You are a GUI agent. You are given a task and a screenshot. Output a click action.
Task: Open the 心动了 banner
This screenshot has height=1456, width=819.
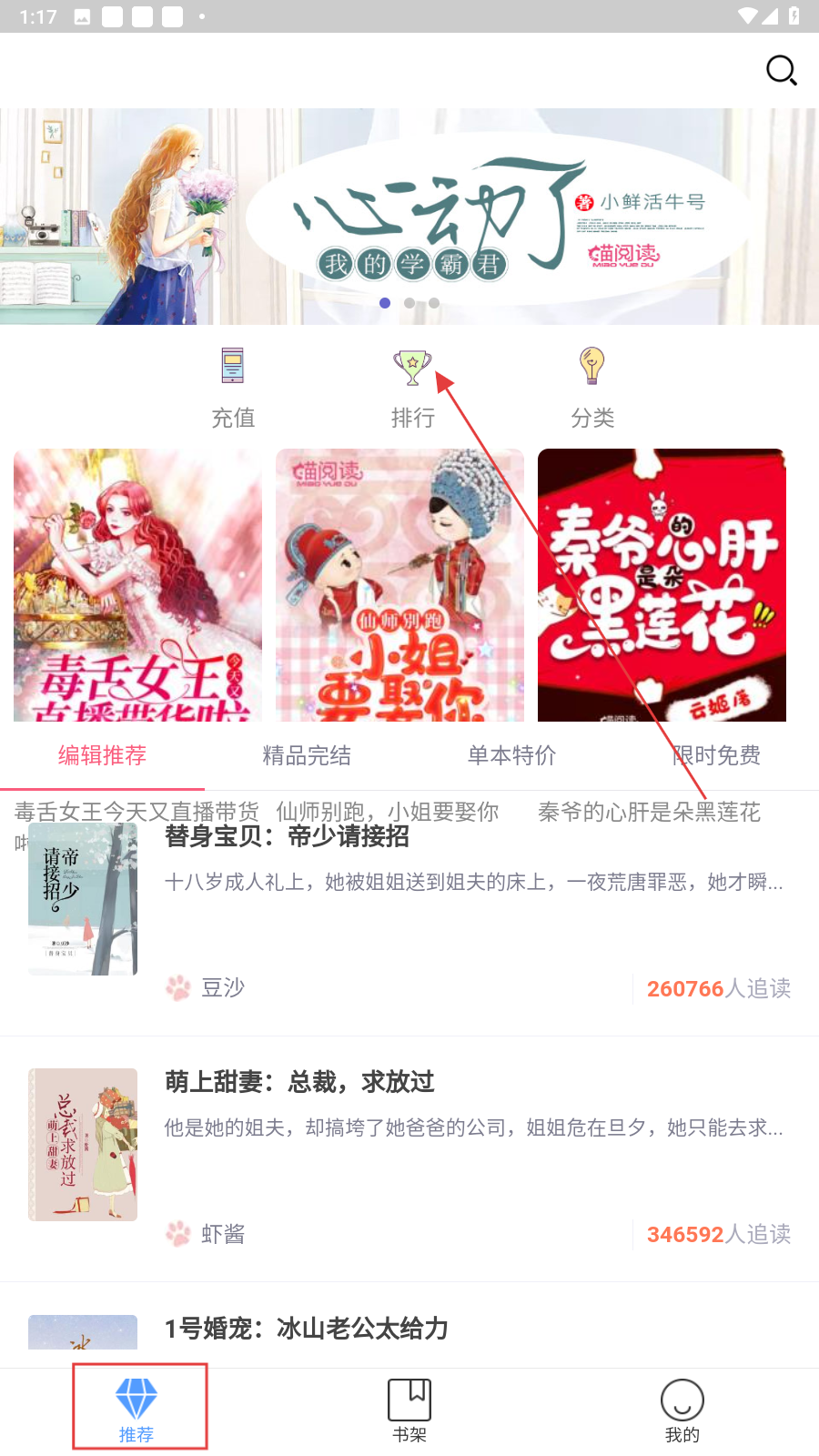[409, 217]
